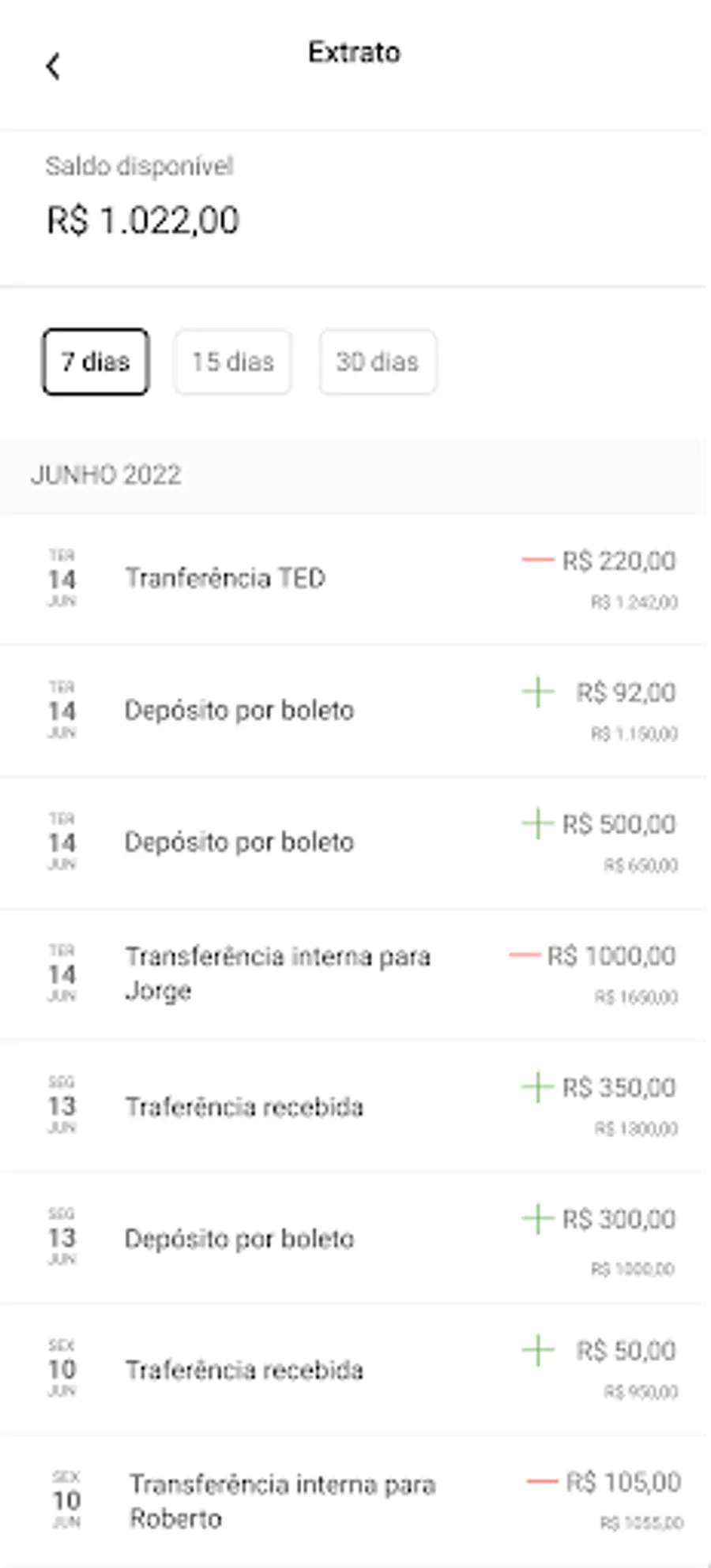Show the 30 dias statement
Viewport: 711px width, 1568px height.
click(378, 362)
